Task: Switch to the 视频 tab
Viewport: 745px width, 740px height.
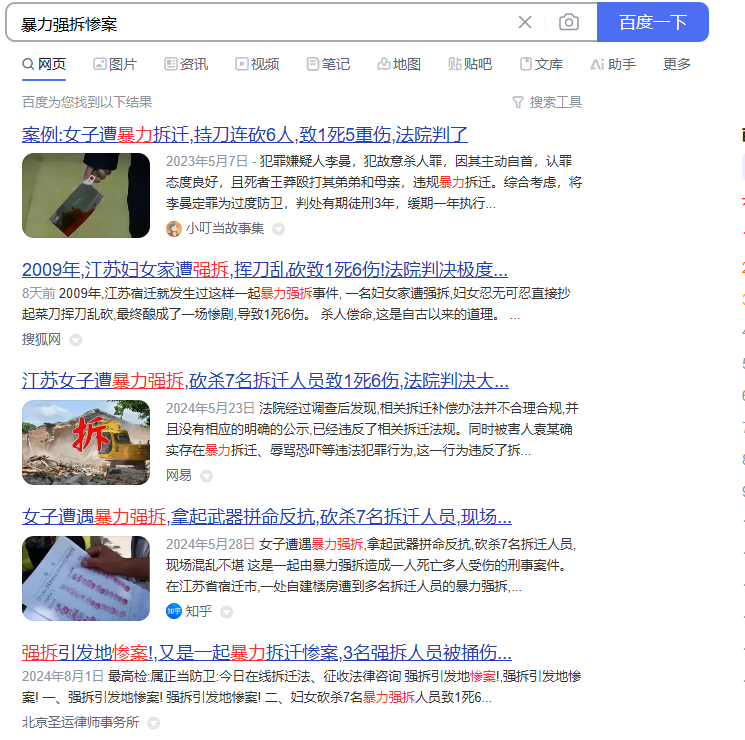Action: point(257,64)
